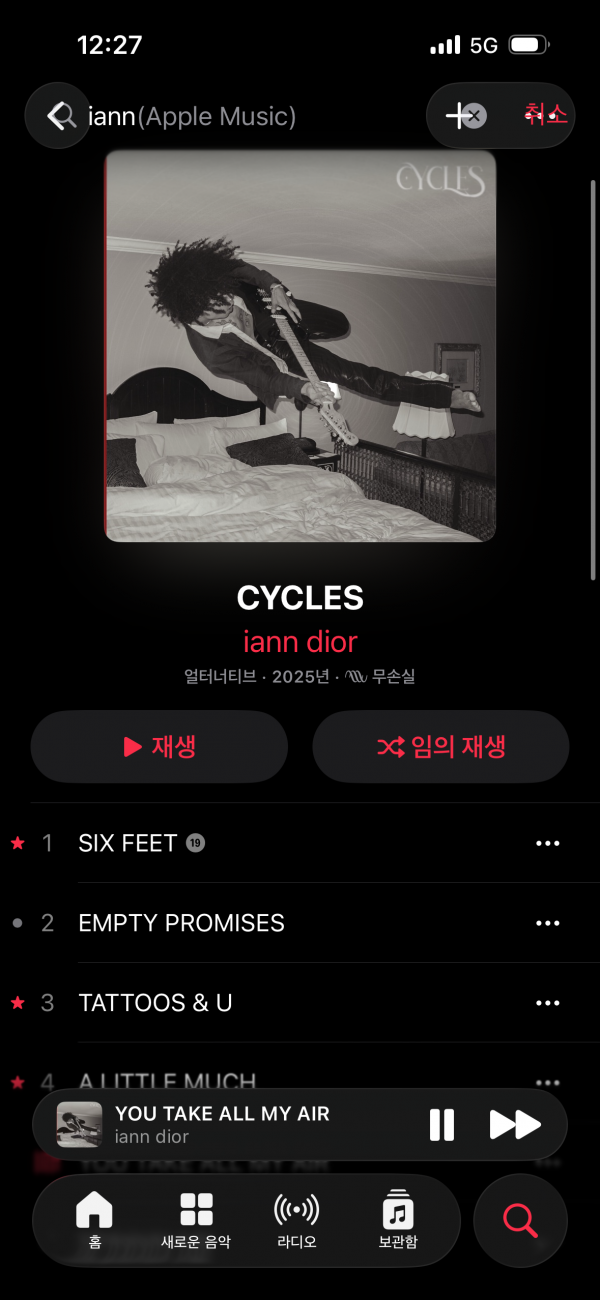Image resolution: width=600 pixels, height=1300 pixels.
Task: Pause YOU TAKE ALL MY AIR
Action: [441, 1124]
